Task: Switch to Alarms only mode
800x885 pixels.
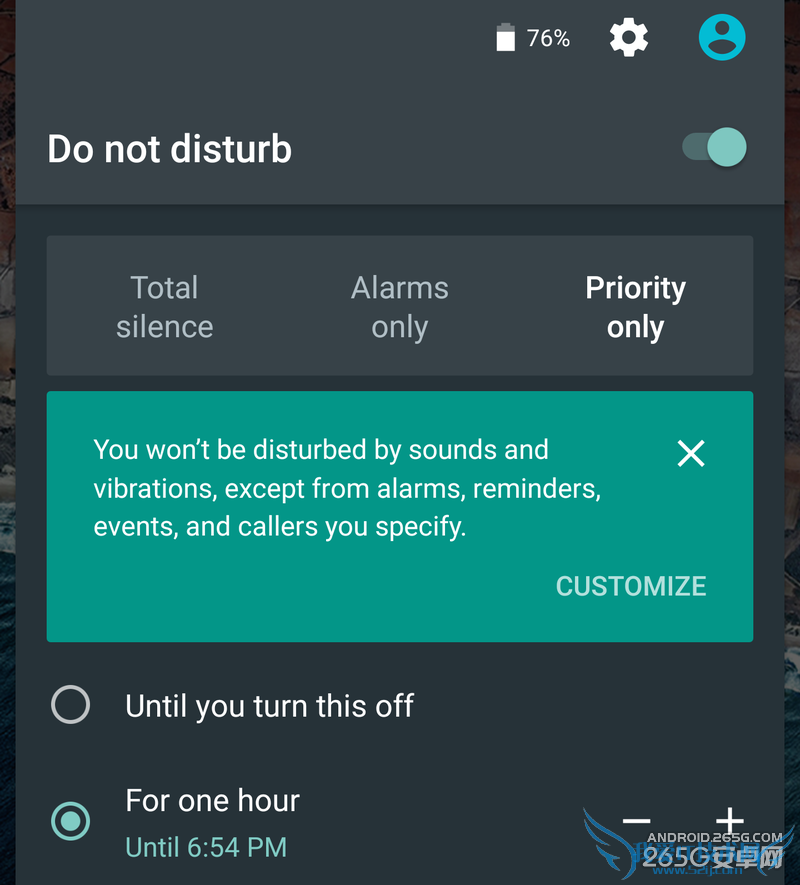Action: [399, 306]
